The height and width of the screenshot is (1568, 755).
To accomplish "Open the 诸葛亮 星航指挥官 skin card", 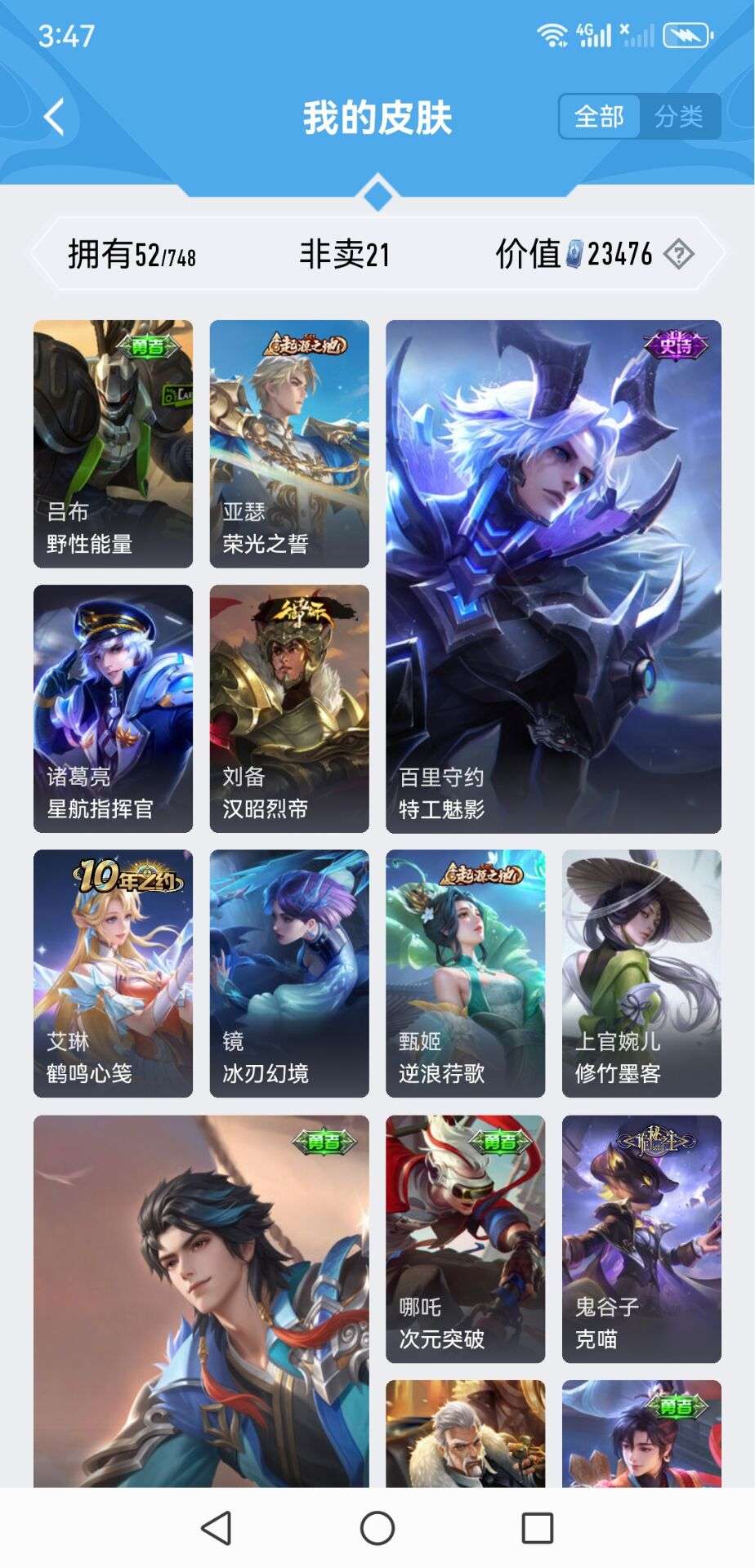I will 114,702.
